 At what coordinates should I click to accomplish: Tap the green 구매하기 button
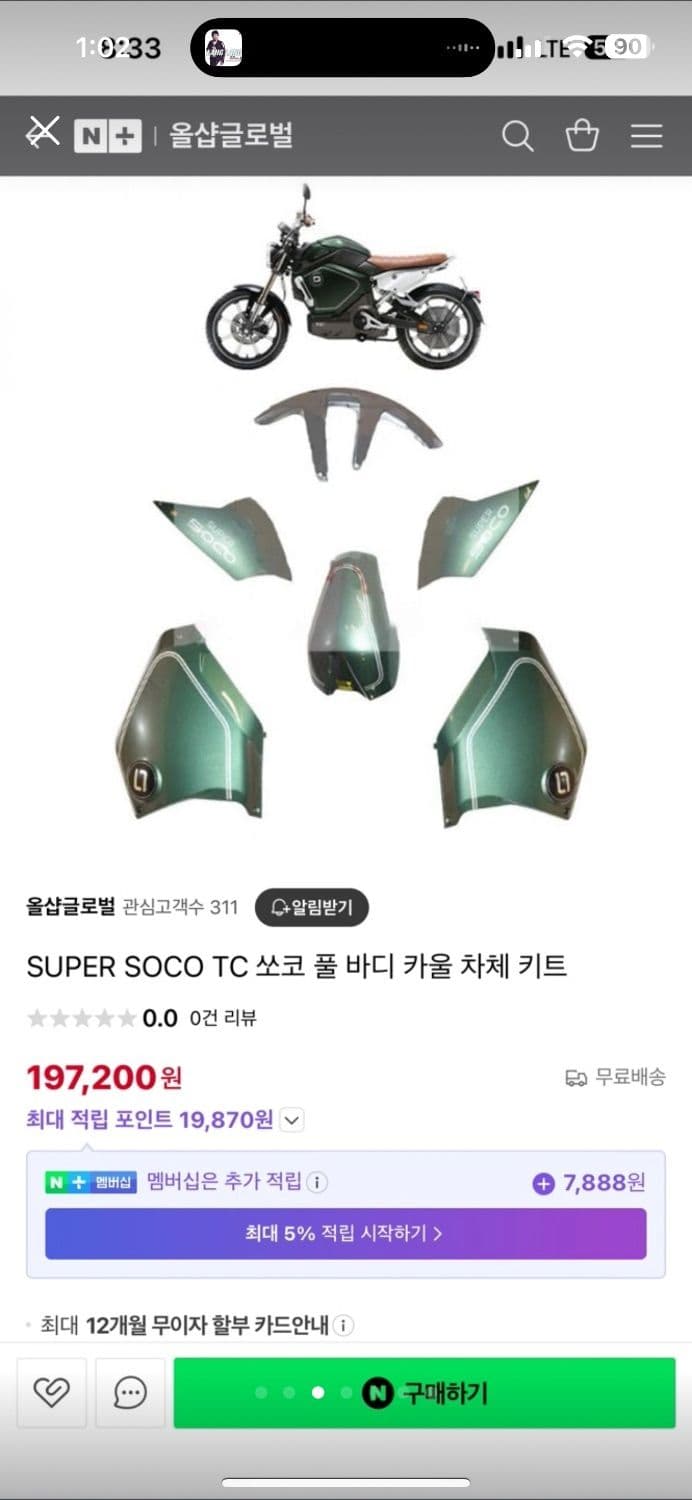click(424, 1392)
